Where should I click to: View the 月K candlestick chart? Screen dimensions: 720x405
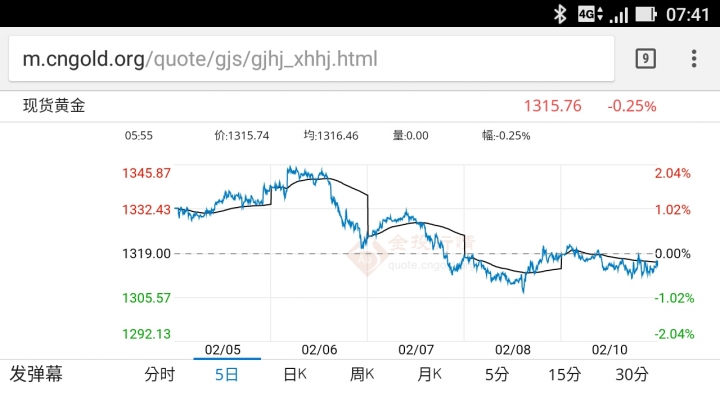pos(430,375)
